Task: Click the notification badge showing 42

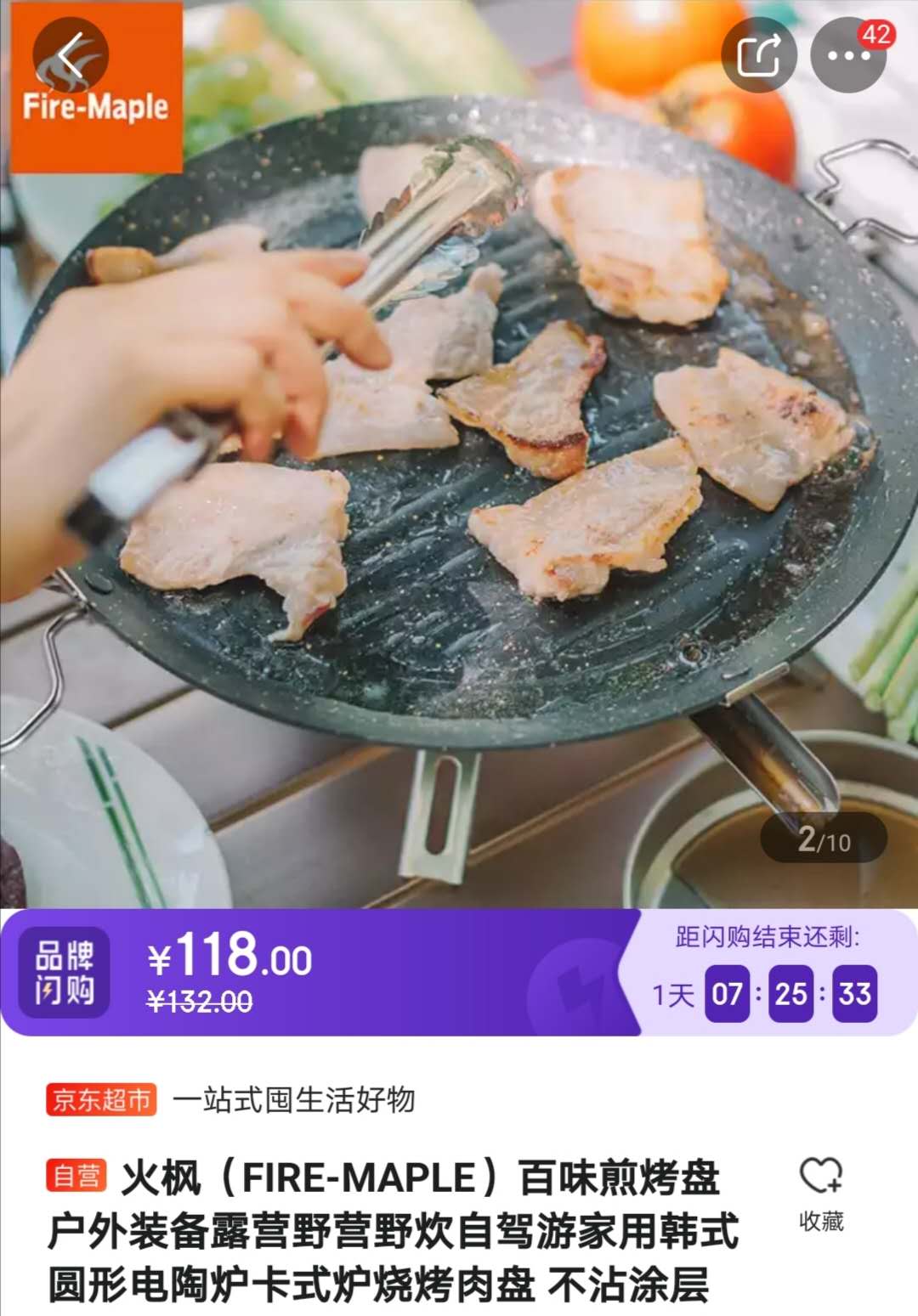Action: [876, 37]
